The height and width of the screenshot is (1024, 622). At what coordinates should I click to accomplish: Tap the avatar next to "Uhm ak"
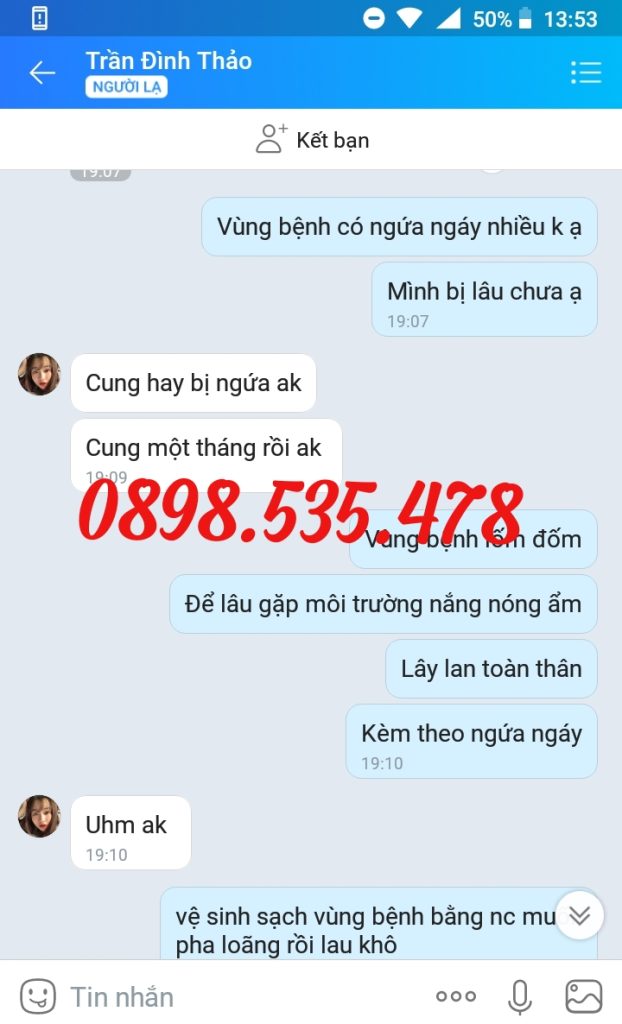[39, 816]
